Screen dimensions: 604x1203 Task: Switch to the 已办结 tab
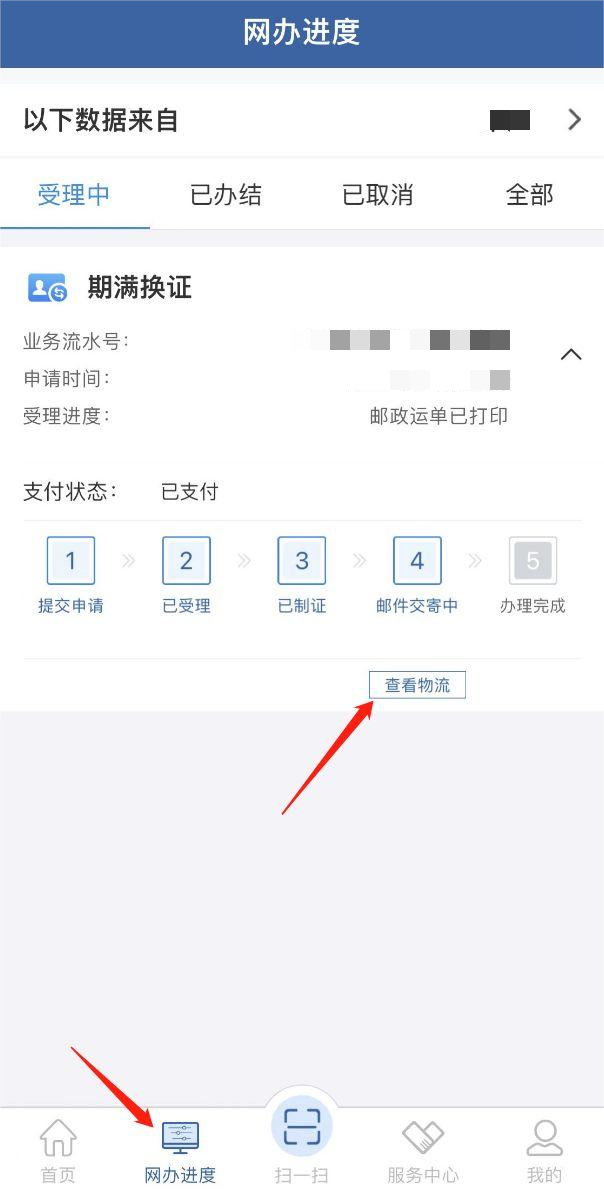(226, 194)
